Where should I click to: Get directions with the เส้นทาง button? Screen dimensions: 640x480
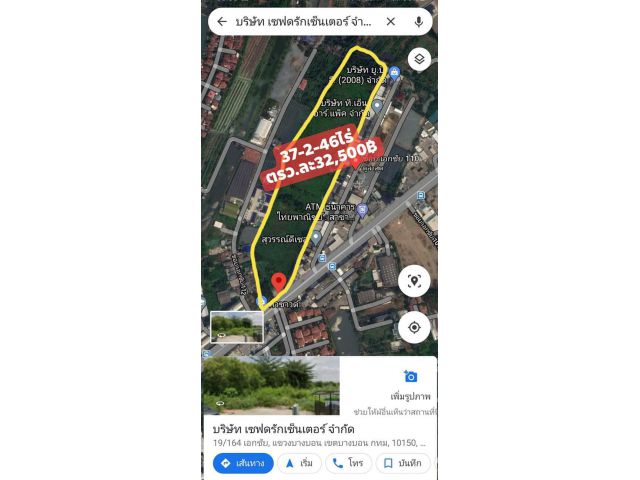click(243, 463)
